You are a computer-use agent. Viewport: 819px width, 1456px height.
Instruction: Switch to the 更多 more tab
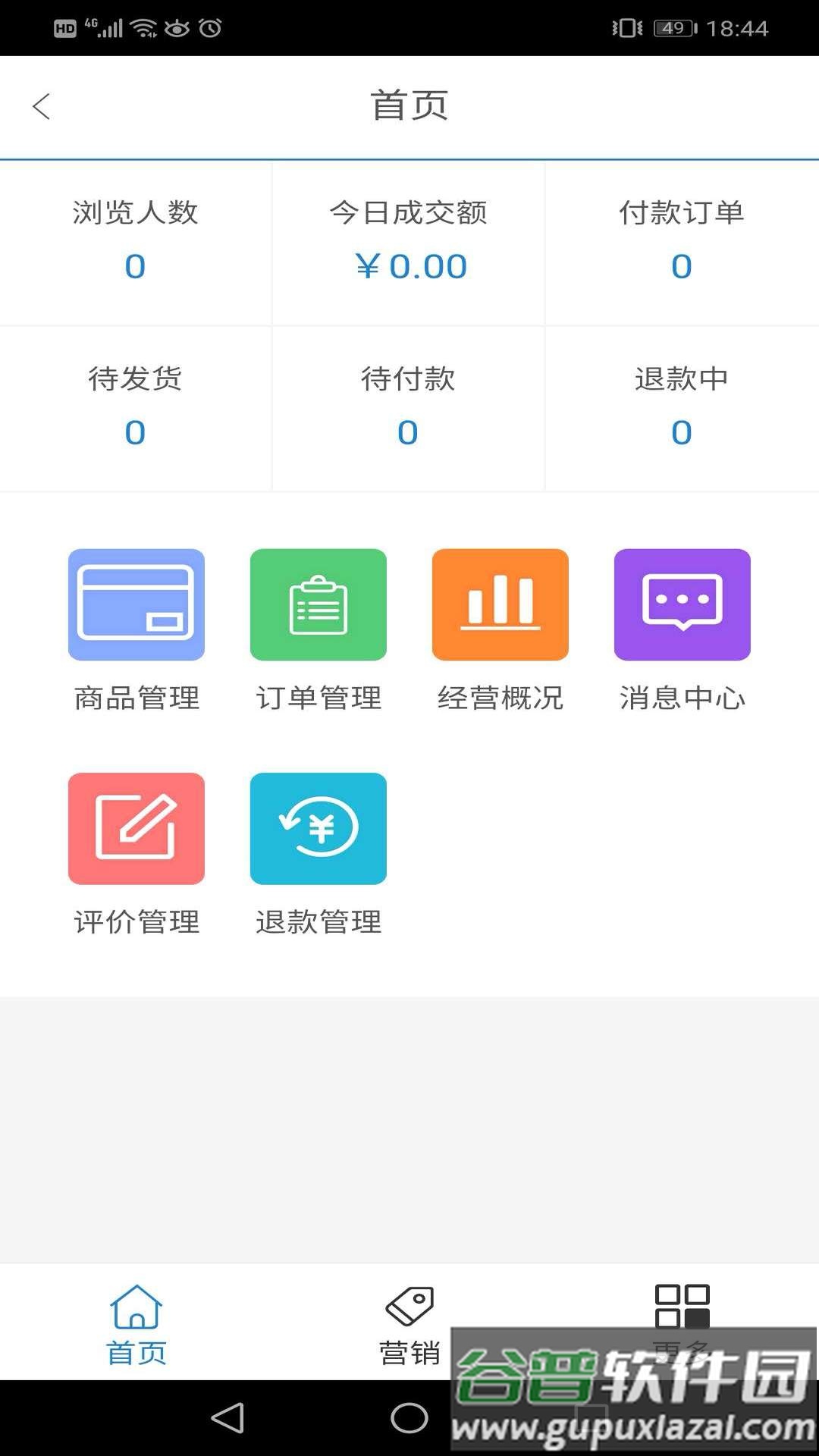pos(682,1306)
